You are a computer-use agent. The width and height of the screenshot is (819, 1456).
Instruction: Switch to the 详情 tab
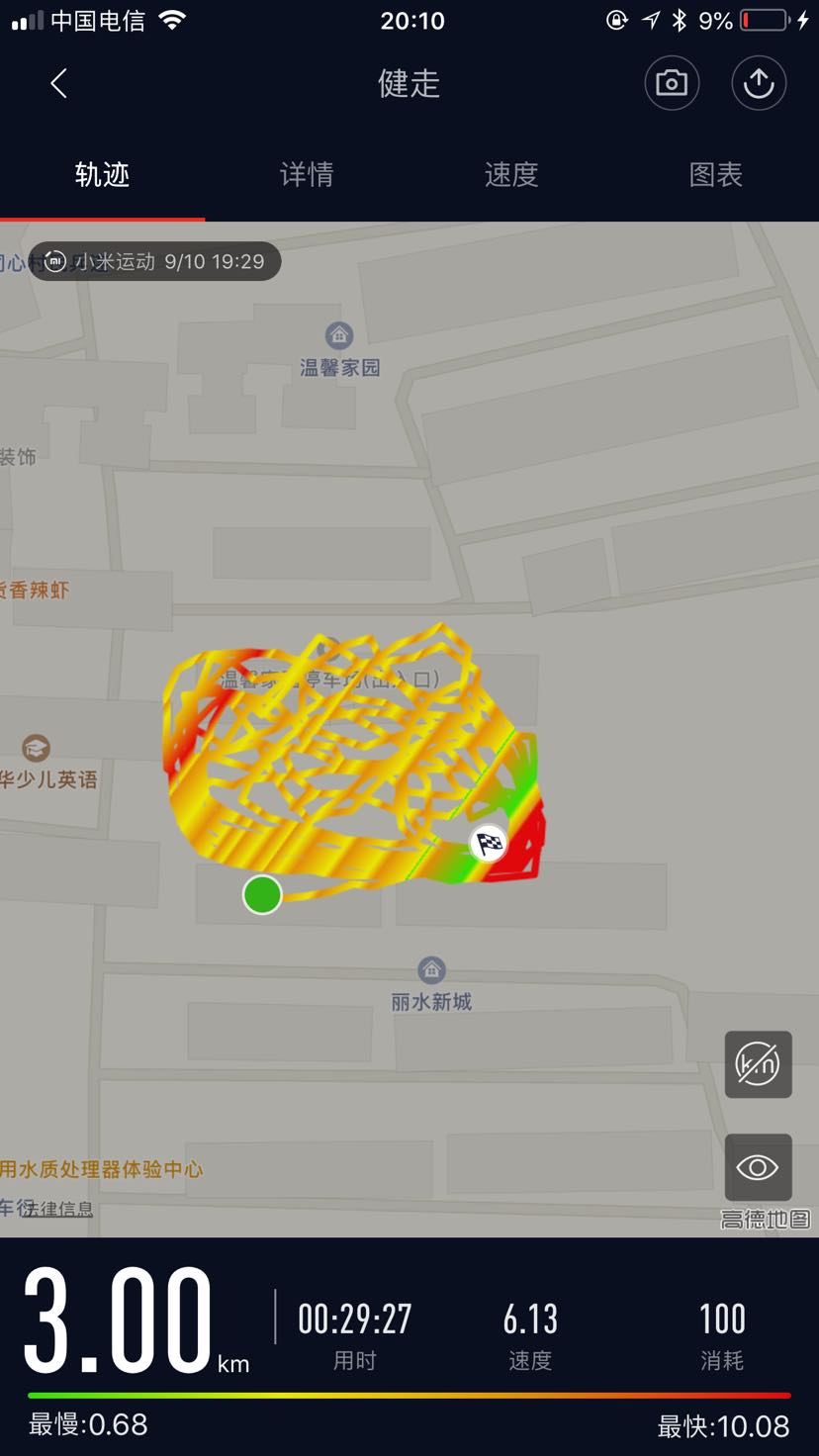307,175
